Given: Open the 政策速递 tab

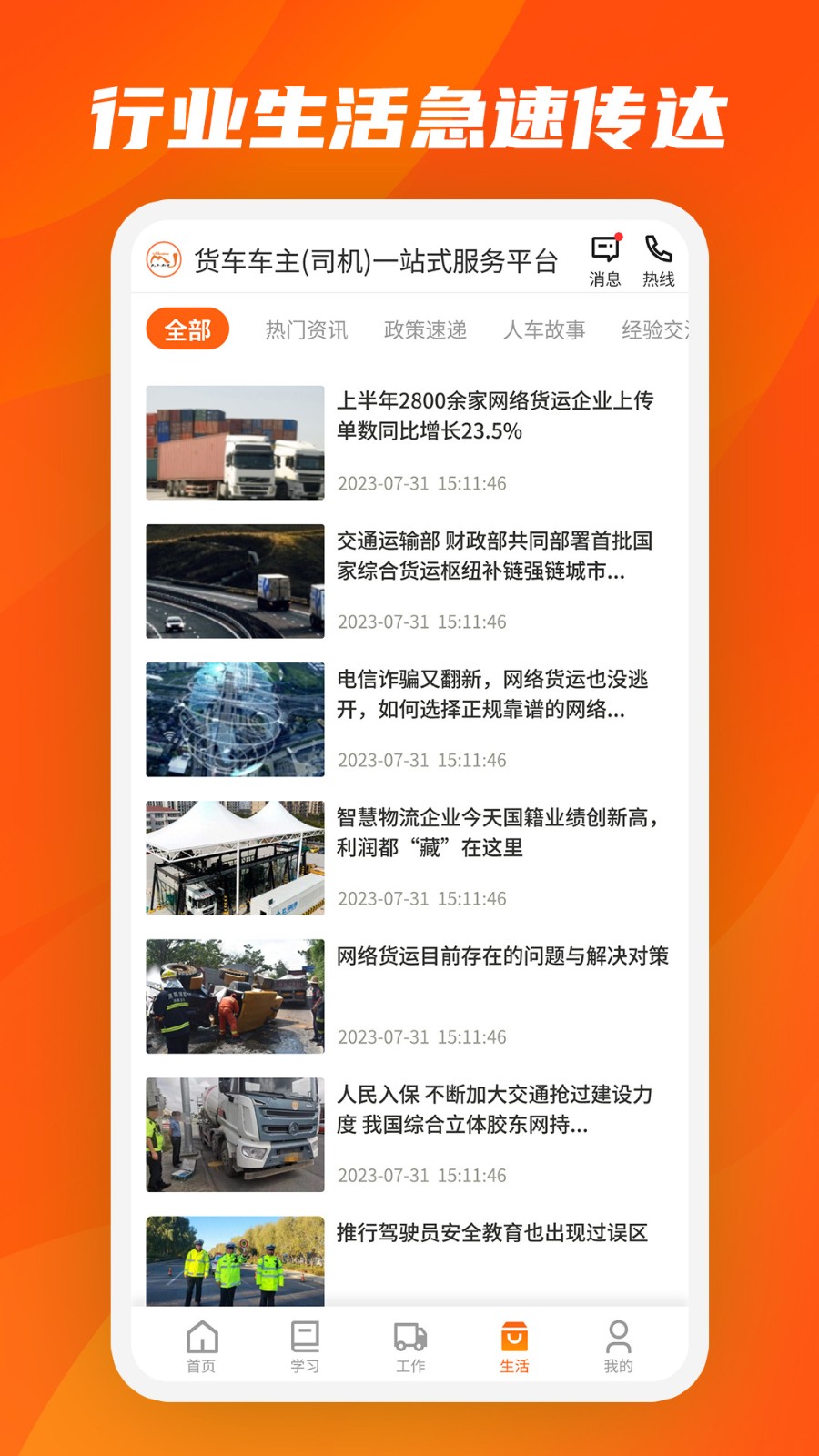Looking at the screenshot, I should point(427,330).
